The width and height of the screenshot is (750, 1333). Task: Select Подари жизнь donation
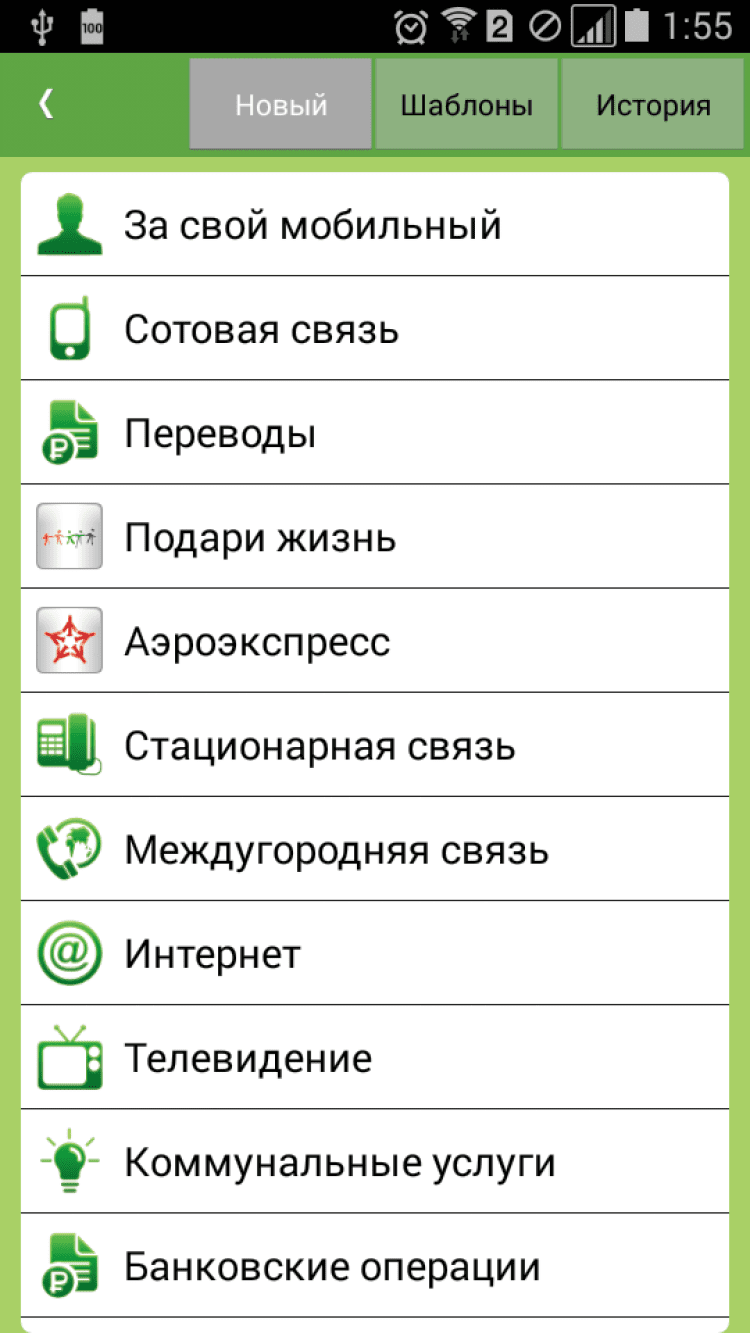coord(375,538)
